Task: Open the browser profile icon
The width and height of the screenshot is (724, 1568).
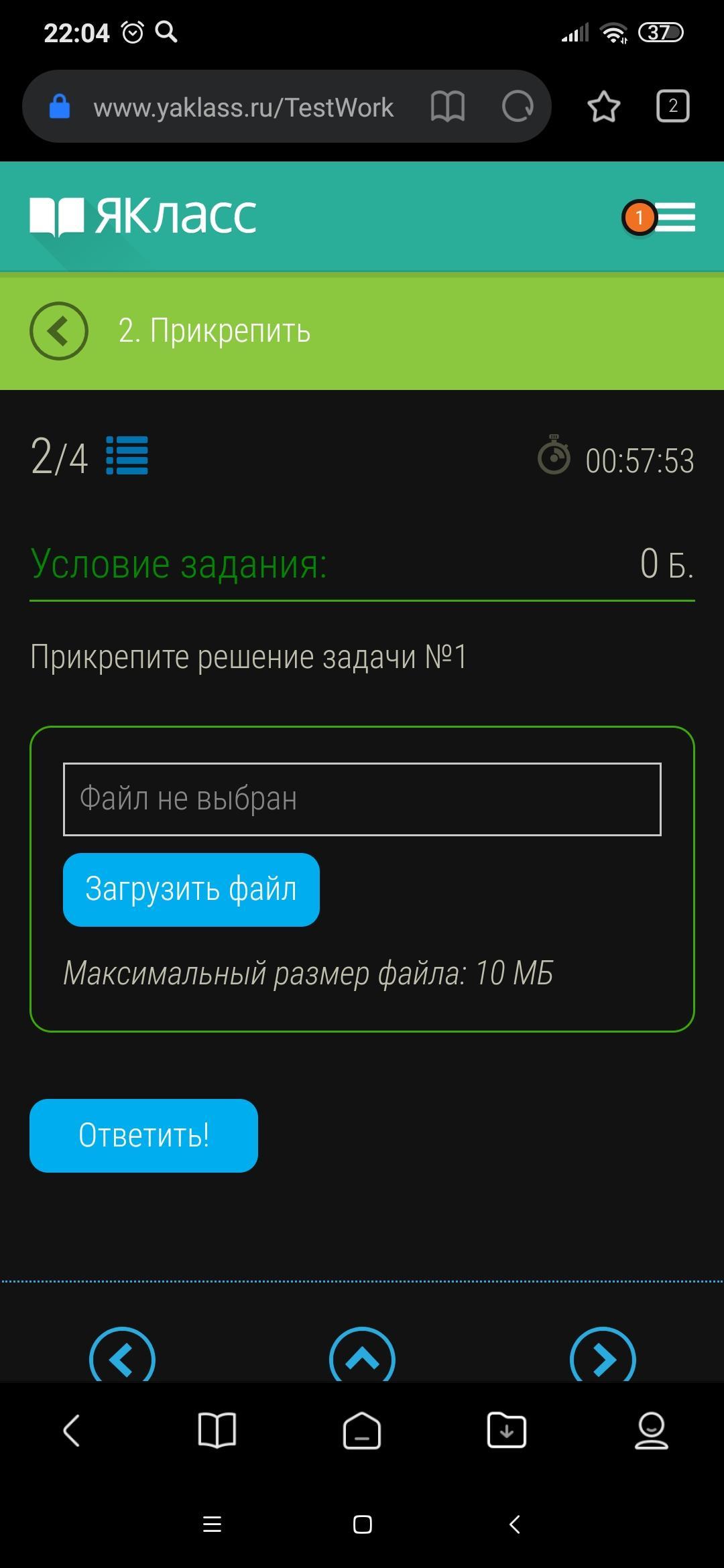Action: pyautogui.click(x=651, y=1431)
